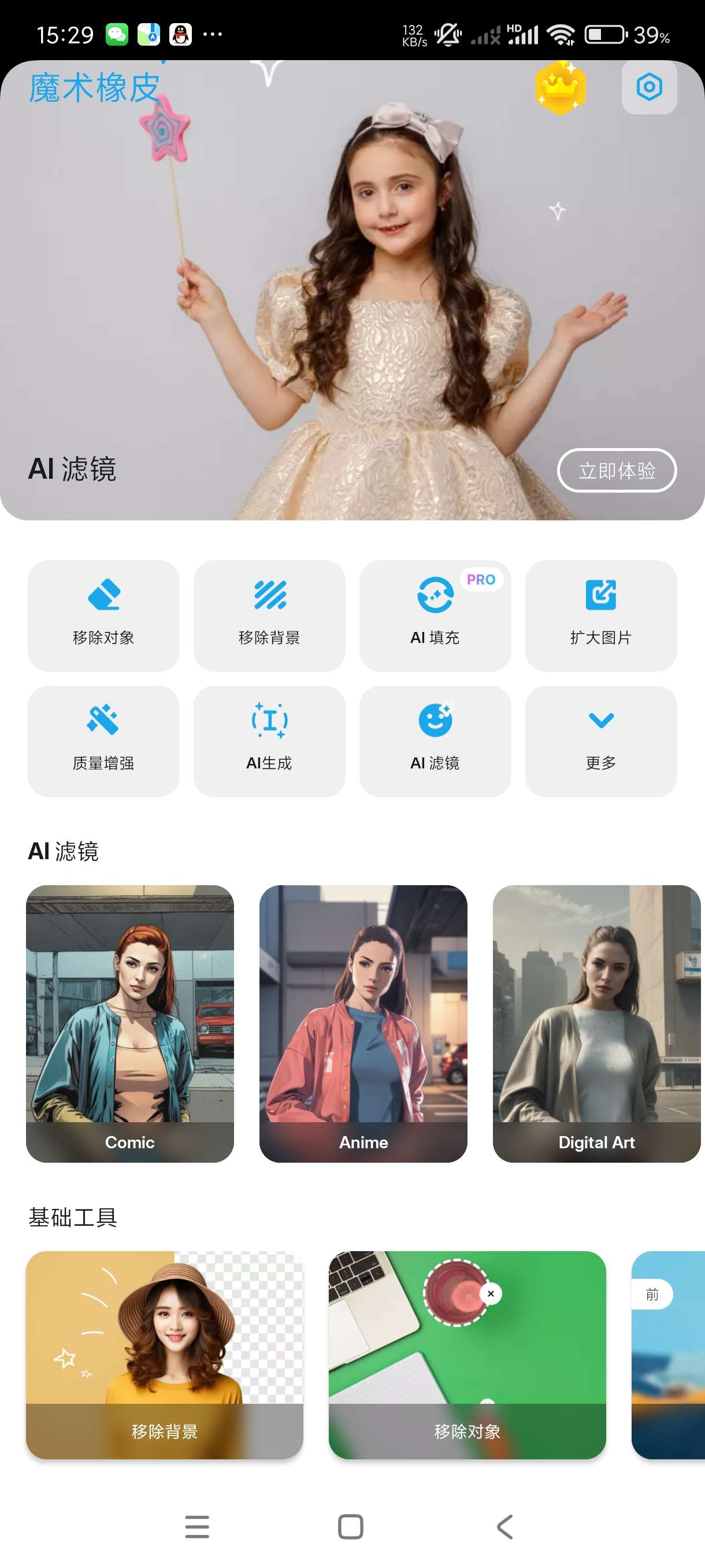Open the settings hexagon icon
Viewport: 705px width, 1568px height.
pyautogui.click(x=648, y=87)
